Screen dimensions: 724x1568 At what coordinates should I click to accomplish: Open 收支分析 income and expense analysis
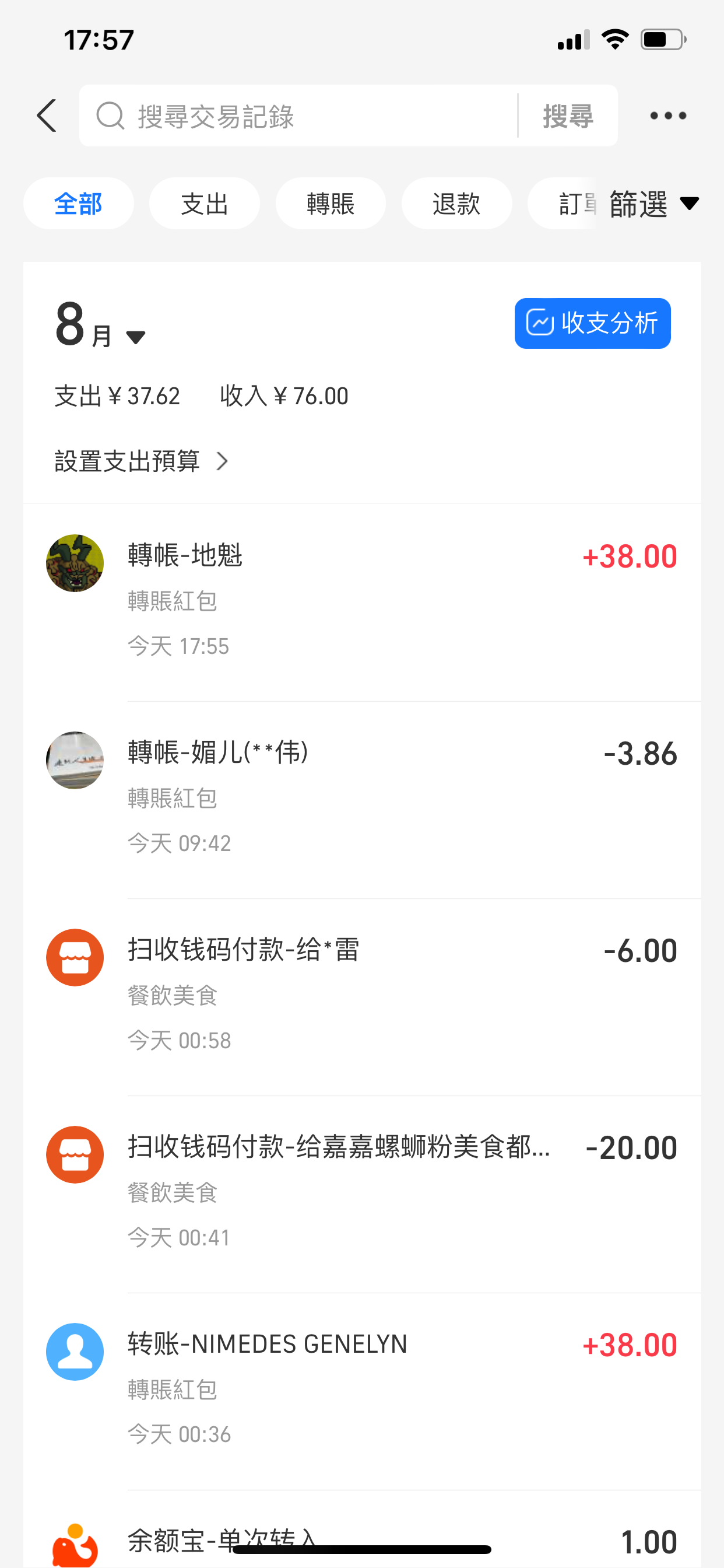[x=592, y=323]
